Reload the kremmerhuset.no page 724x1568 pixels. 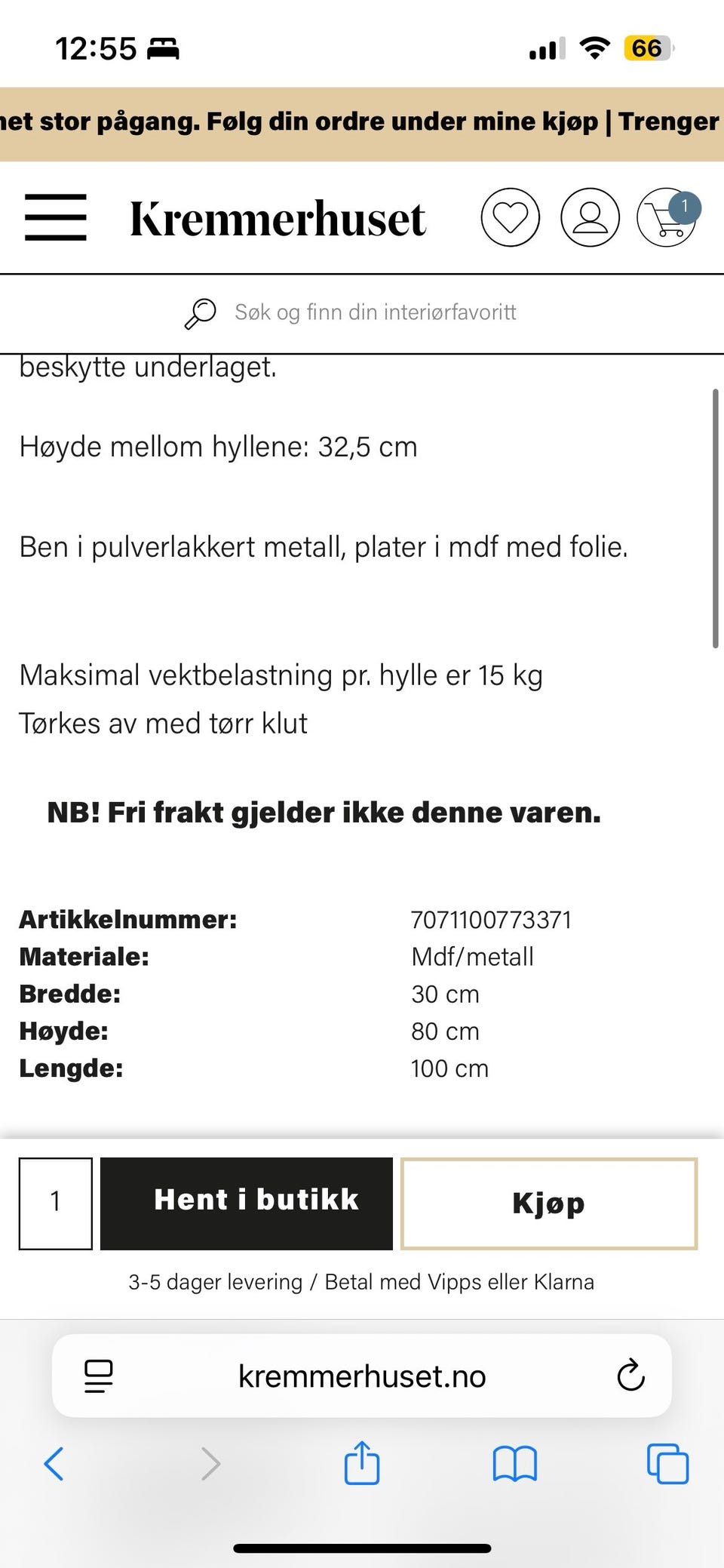tap(630, 1376)
